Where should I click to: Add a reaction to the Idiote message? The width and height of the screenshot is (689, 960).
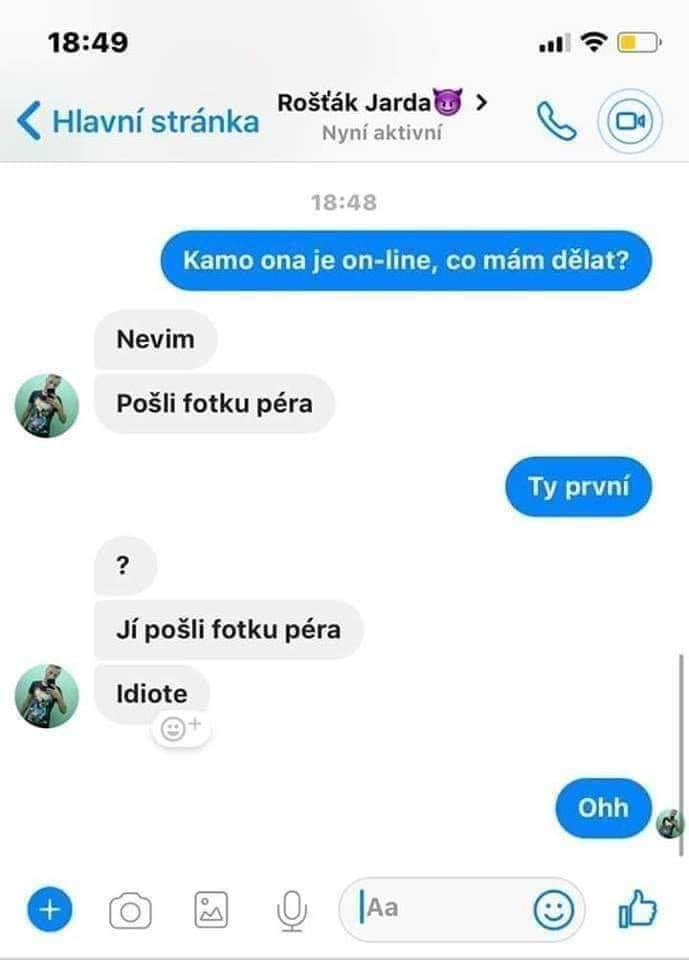pyautogui.click(x=181, y=729)
